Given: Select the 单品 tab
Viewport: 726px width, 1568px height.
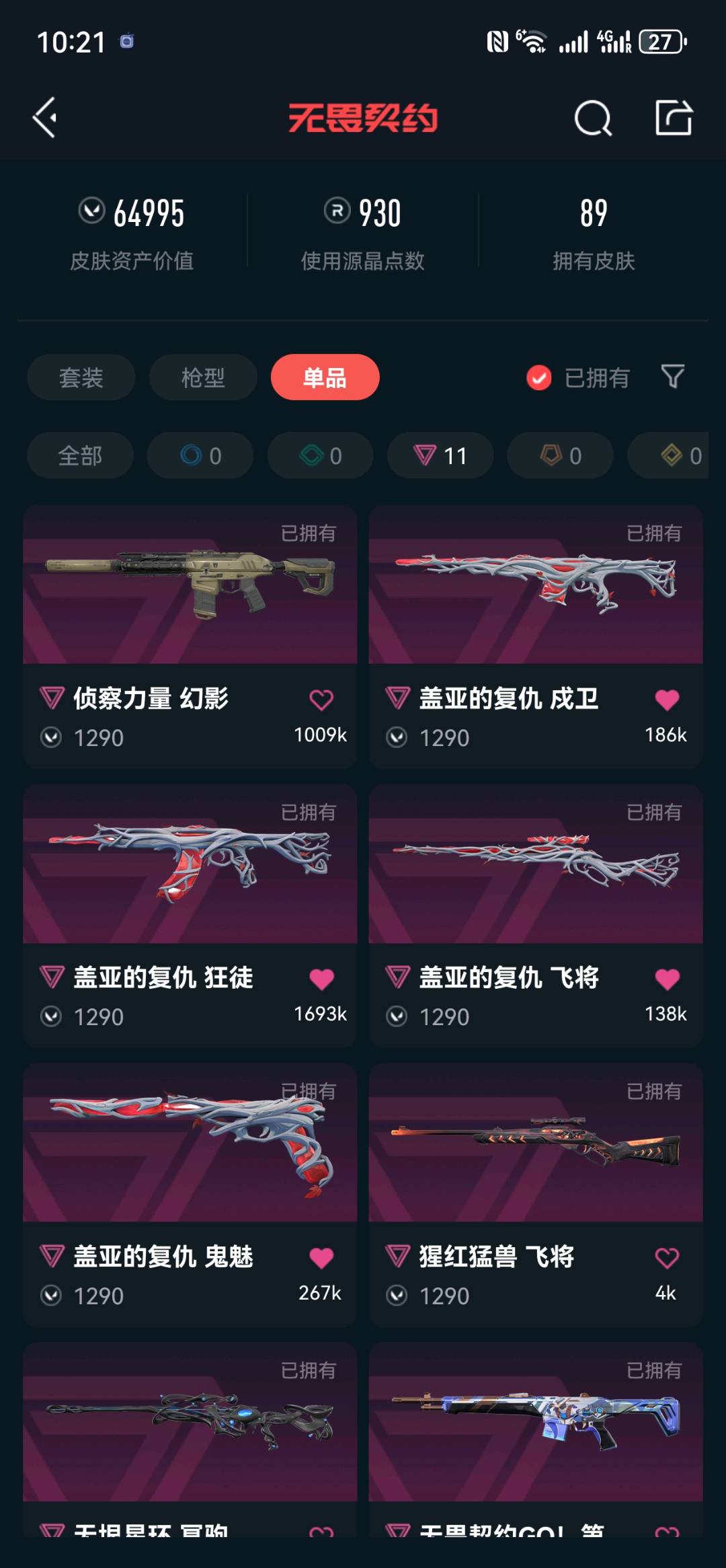Looking at the screenshot, I should click(325, 377).
